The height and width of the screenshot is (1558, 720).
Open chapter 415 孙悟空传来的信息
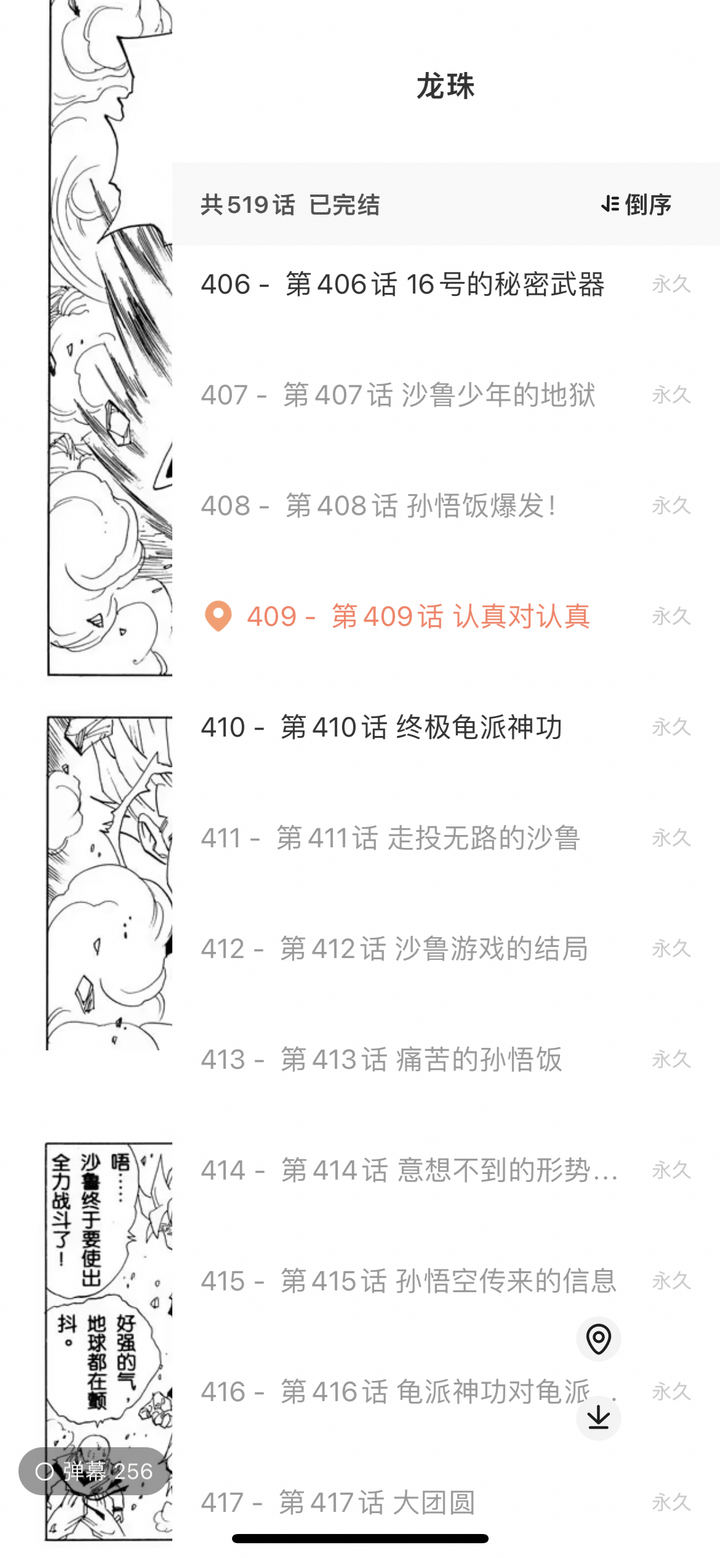[x=408, y=1281]
